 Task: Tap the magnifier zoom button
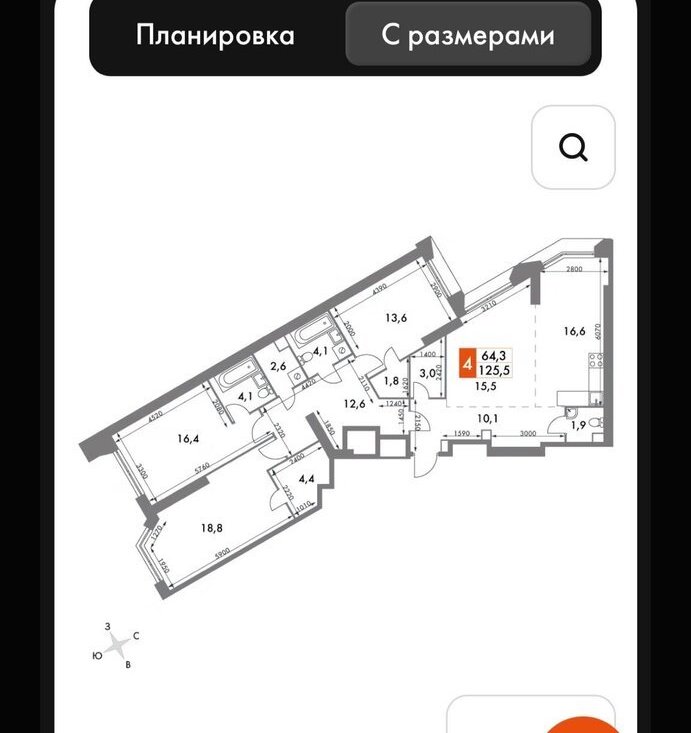pos(573,148)
